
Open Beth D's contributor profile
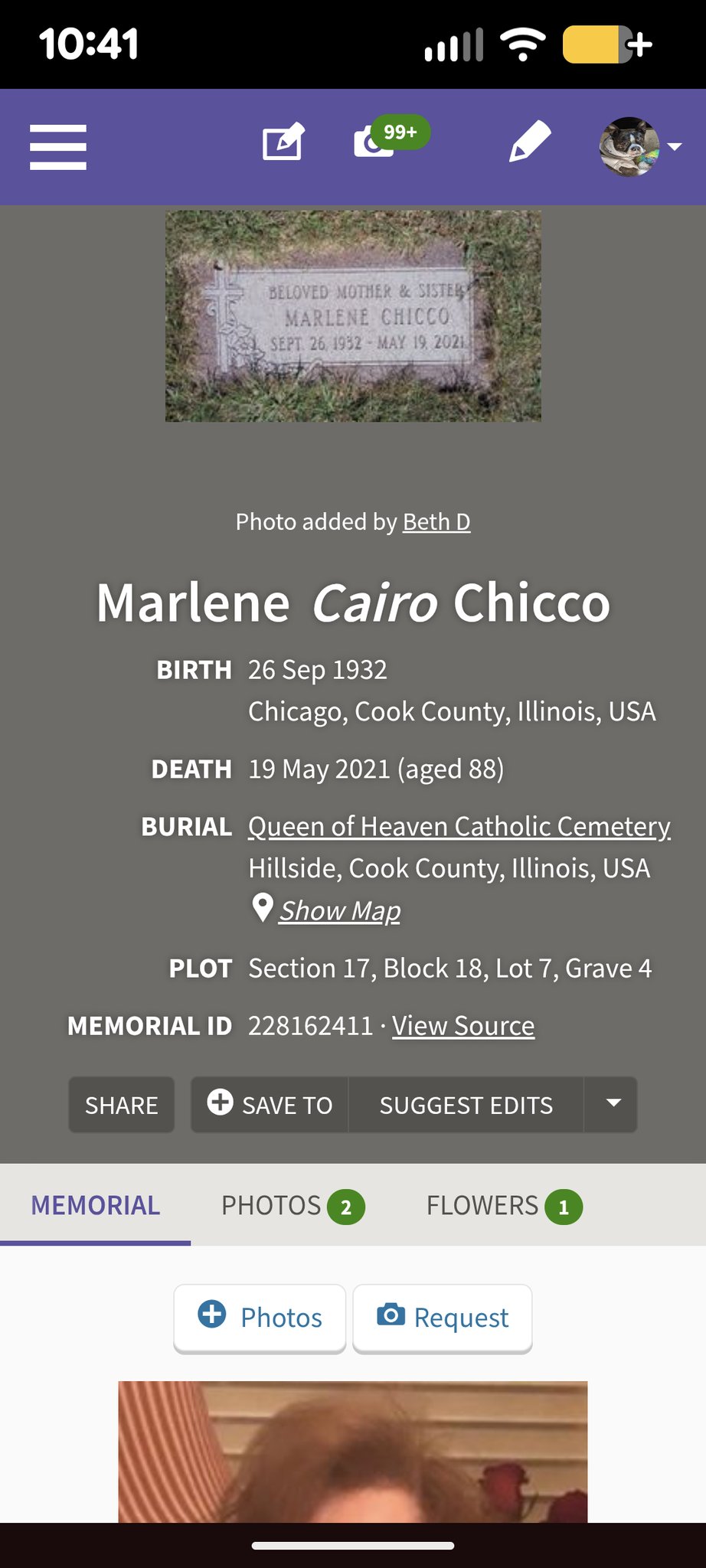pos(436,522)
